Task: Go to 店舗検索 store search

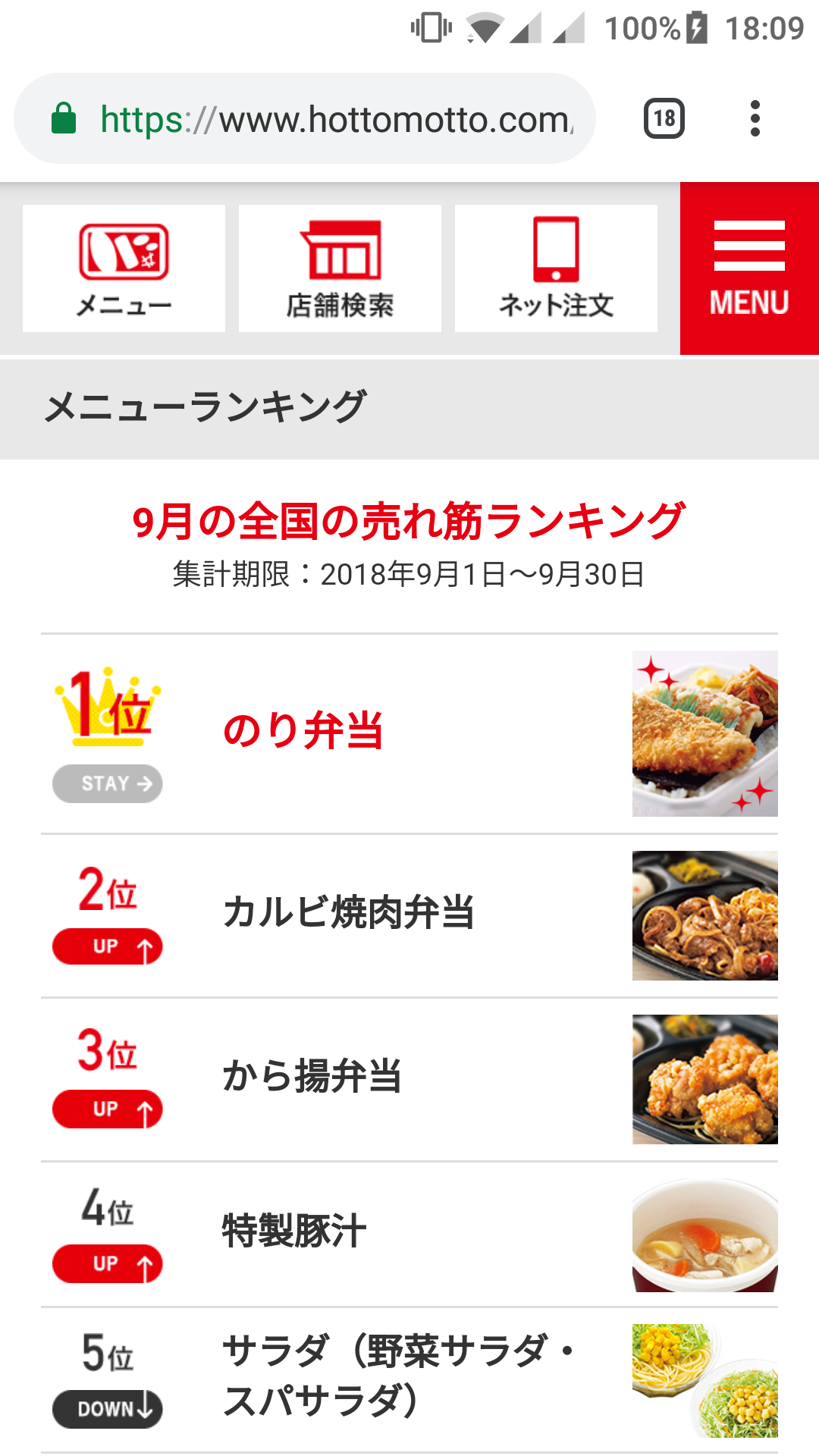Action: pos(340,268)
